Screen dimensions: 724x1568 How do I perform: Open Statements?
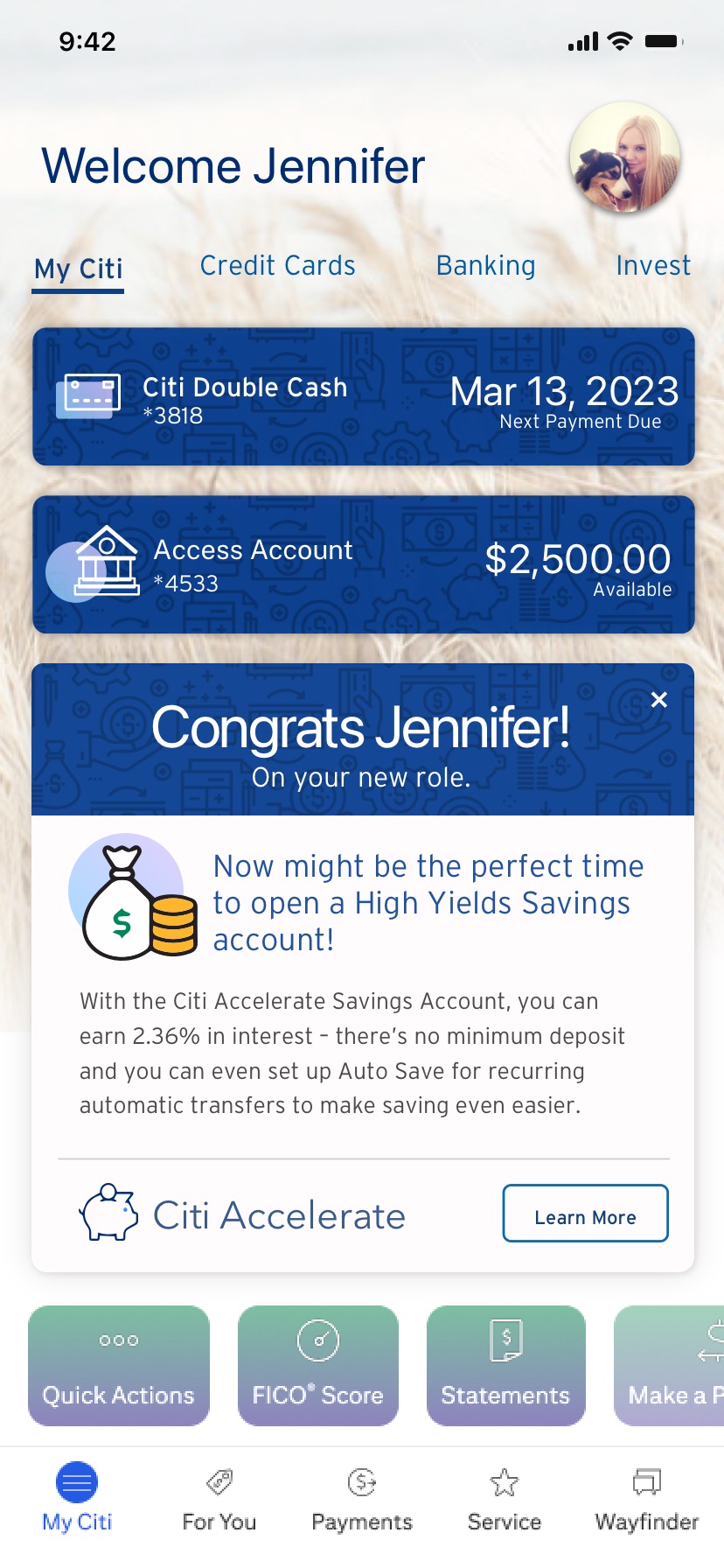[506, 1366]
